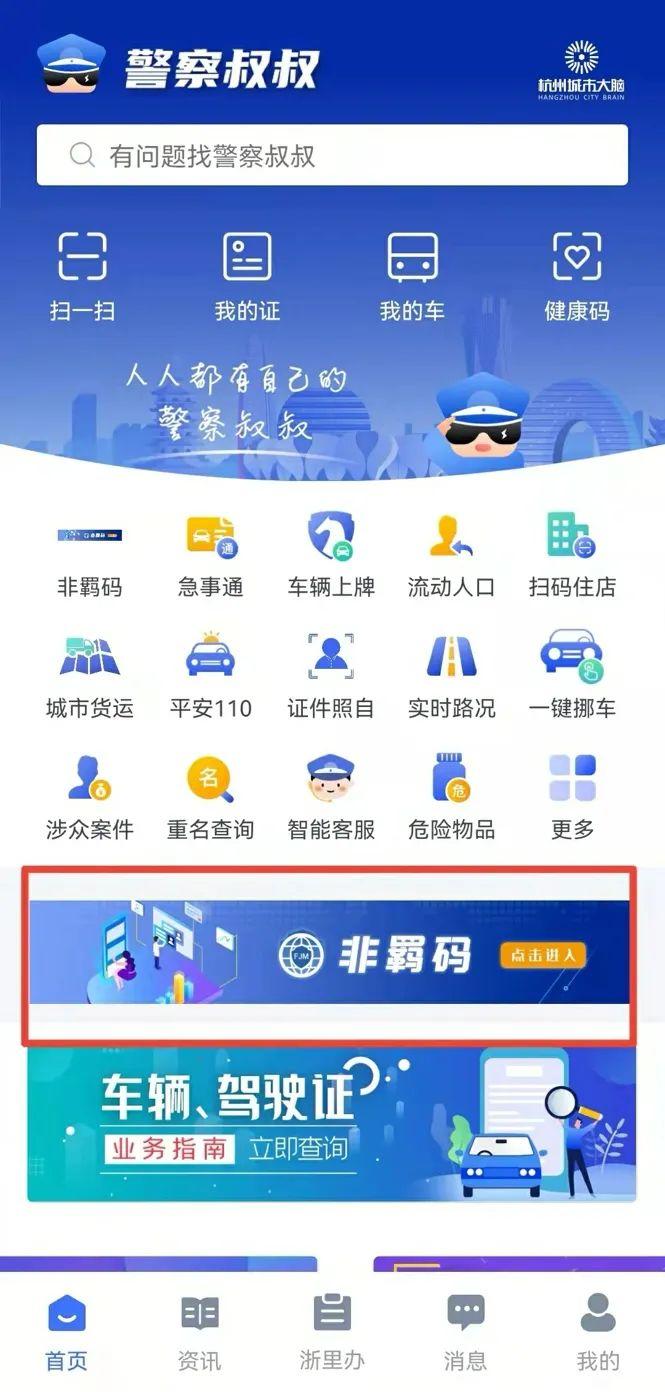Open 流动人口 service
This screenshot has width=665, height=1392.
click(x=451, y=554)
